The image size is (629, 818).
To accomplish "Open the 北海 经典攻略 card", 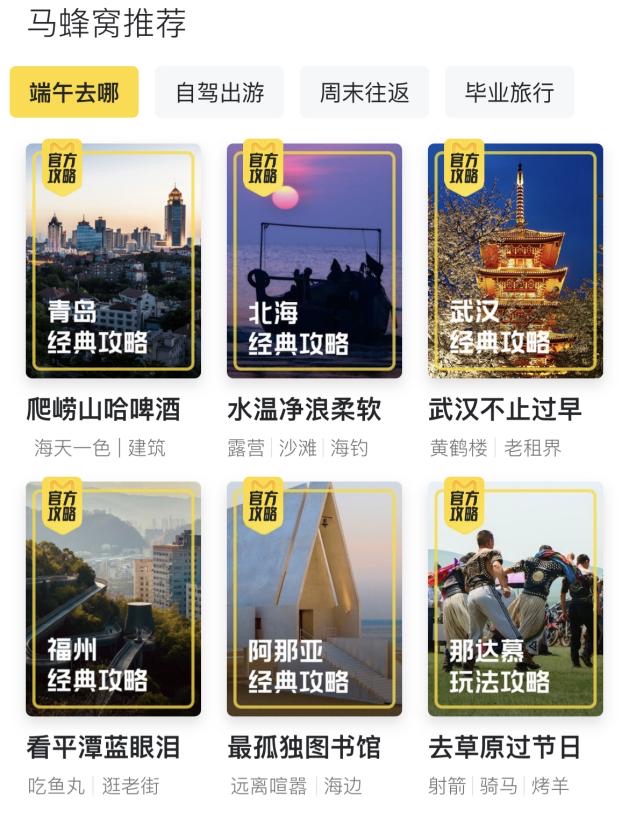I will pyautogui.click(x=314, y=261).
